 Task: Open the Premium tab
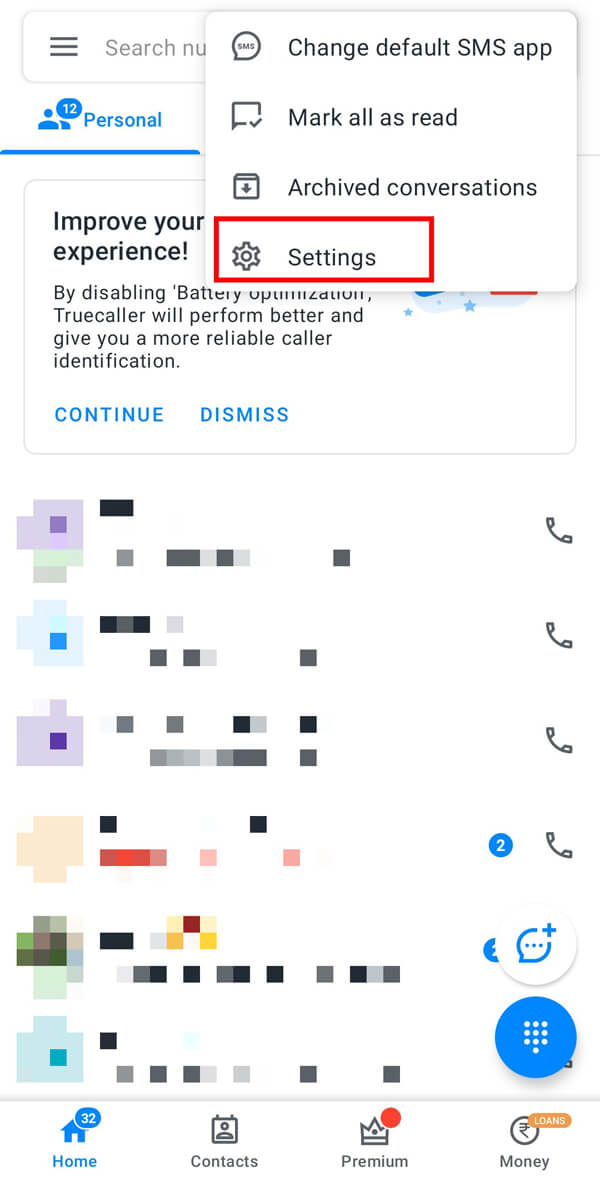(374, 1142)
